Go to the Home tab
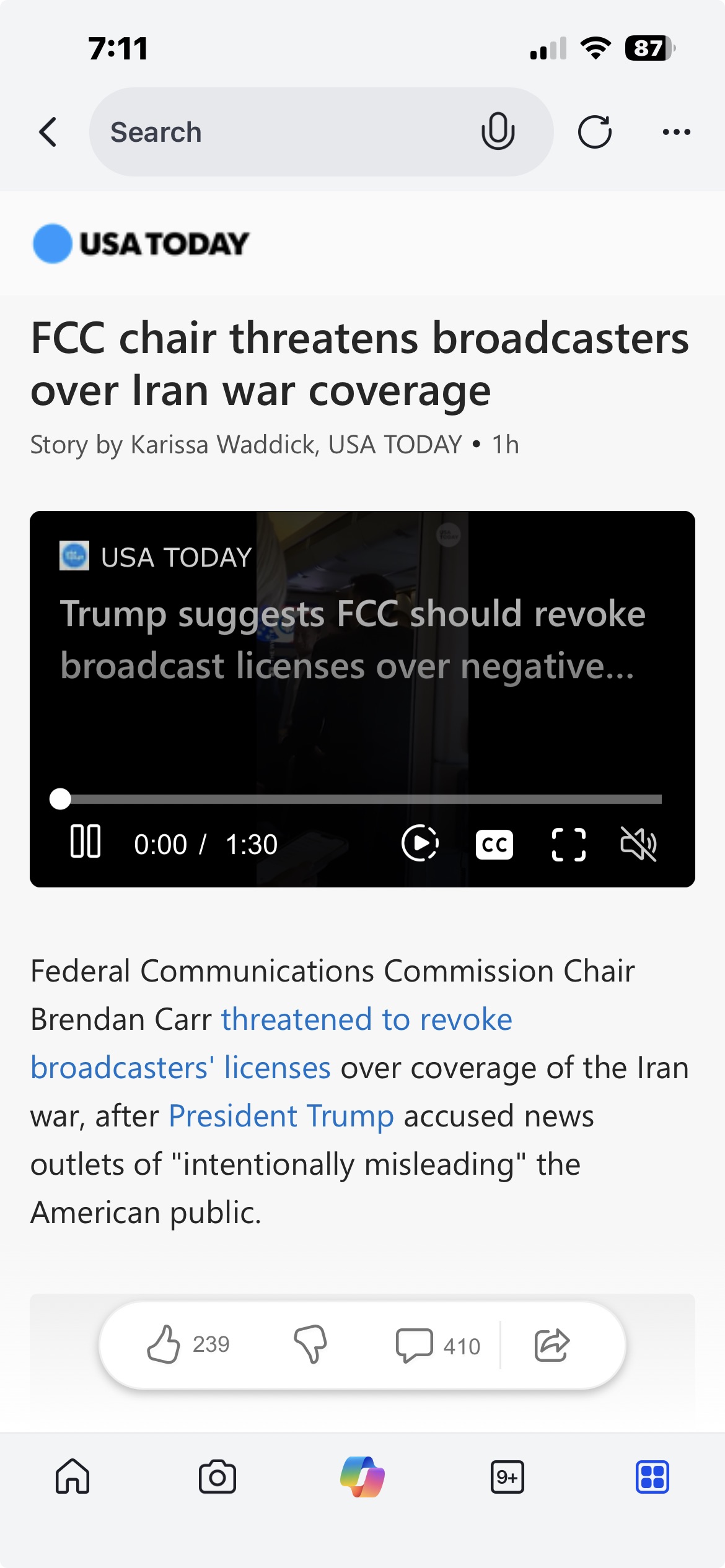The image size is (725, 1568). coord(72,1477)
